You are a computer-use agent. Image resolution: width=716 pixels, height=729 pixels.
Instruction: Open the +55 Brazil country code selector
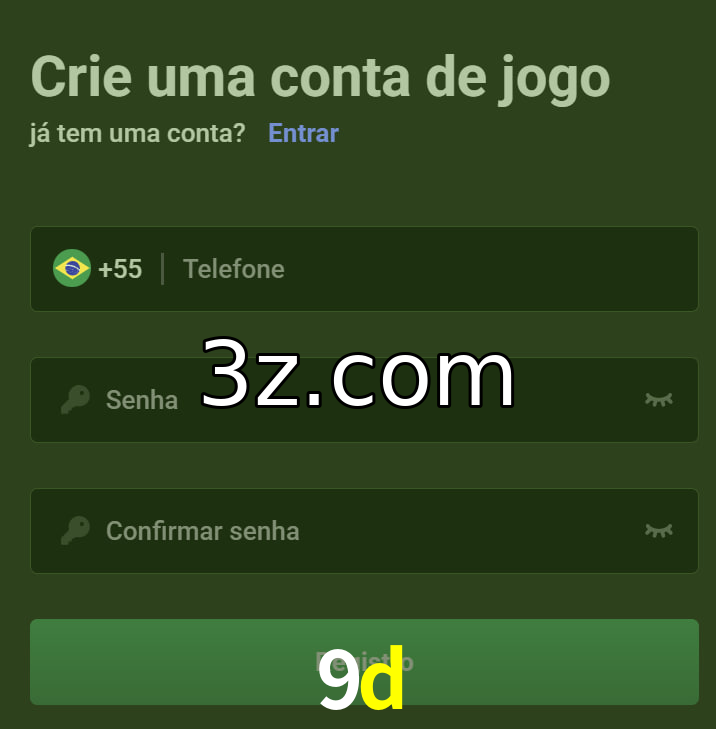coord(98,269)
